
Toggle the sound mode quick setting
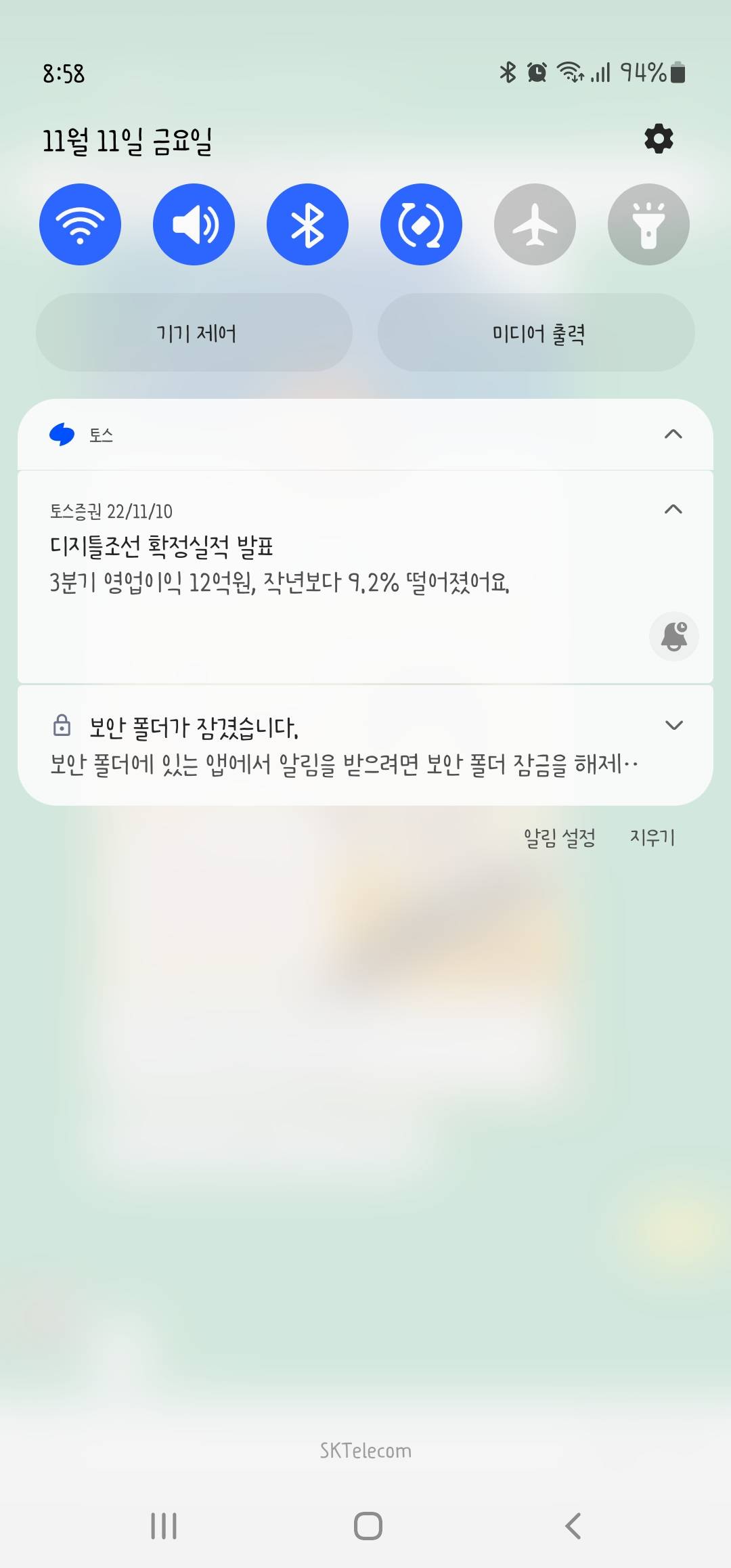(x=194, y=224)
